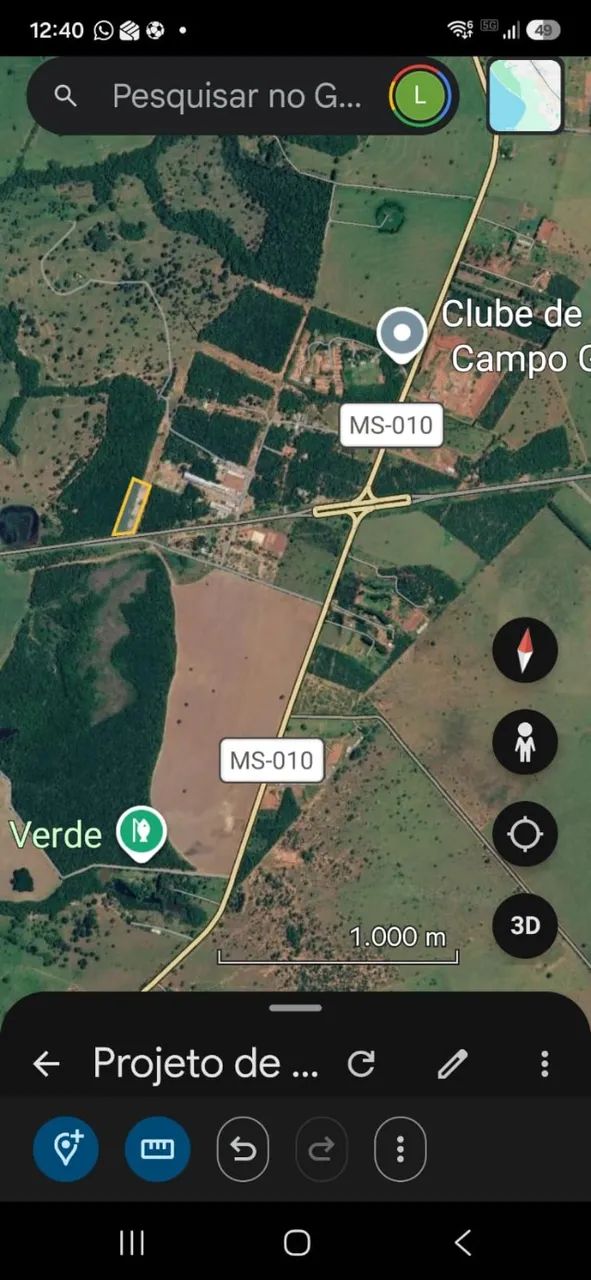Expand the project panel handle
Image resolution: width=591 pixels, height=1280 pixels.
point(295,1008)
